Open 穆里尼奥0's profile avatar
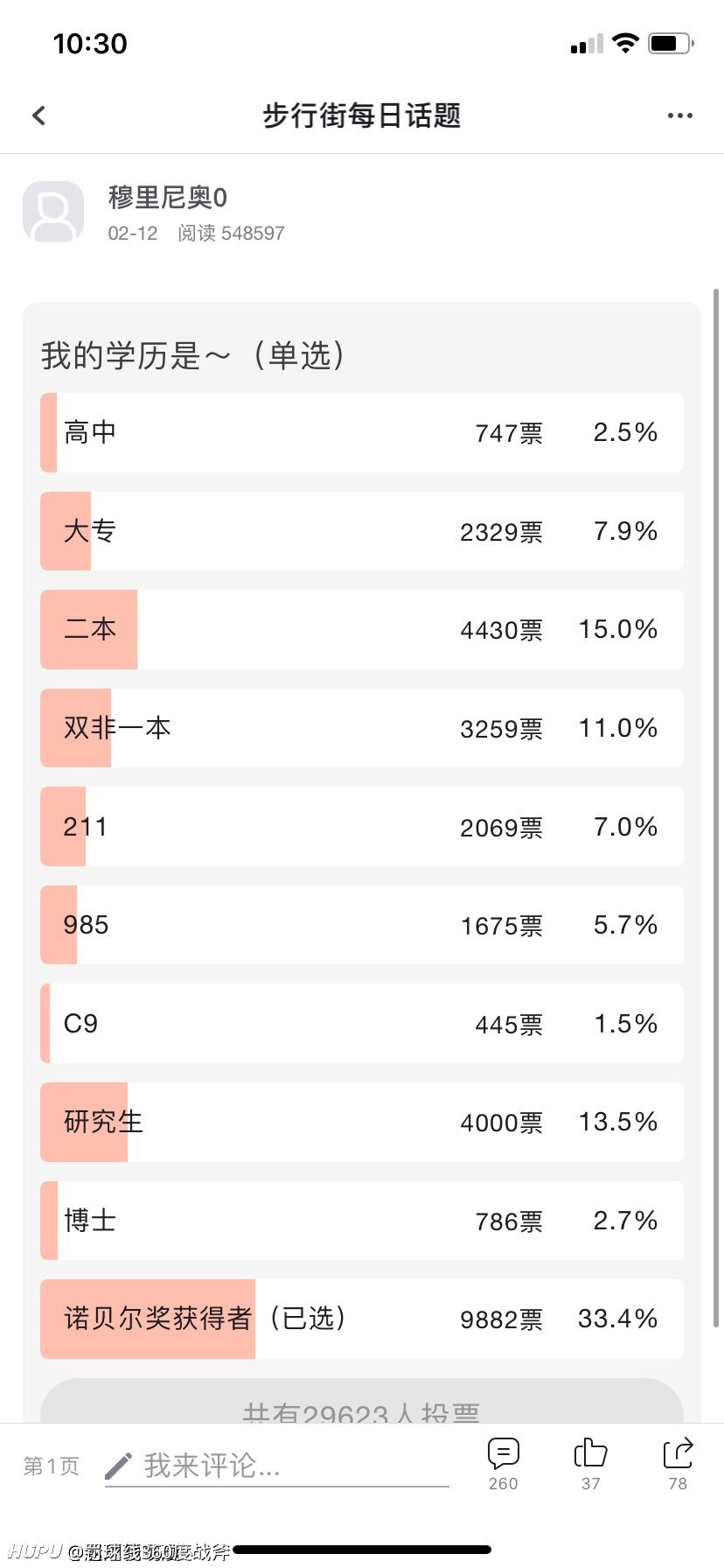The image size is (724, 1568). click(53, 212)
